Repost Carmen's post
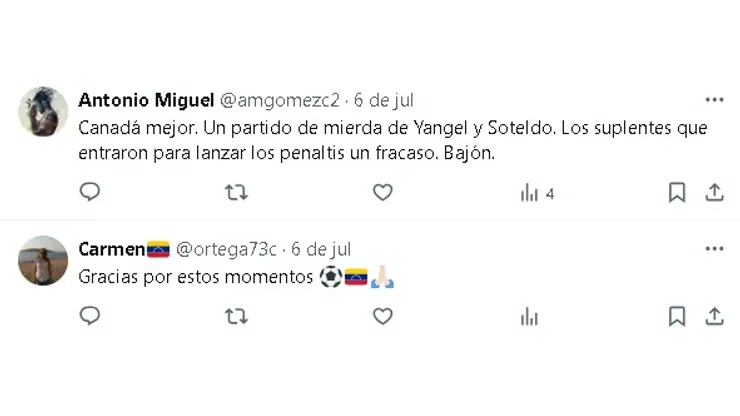 [x=236, y=316]
